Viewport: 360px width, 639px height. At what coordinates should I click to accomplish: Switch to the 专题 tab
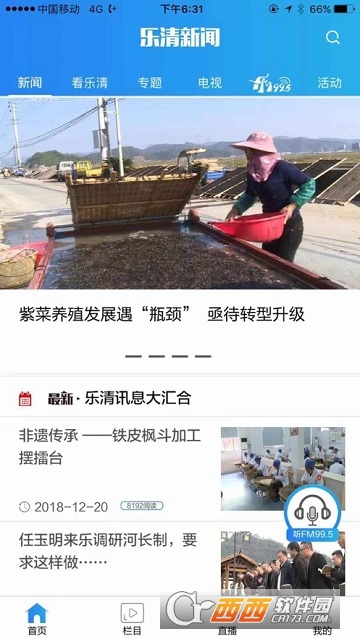coord(150,83)
